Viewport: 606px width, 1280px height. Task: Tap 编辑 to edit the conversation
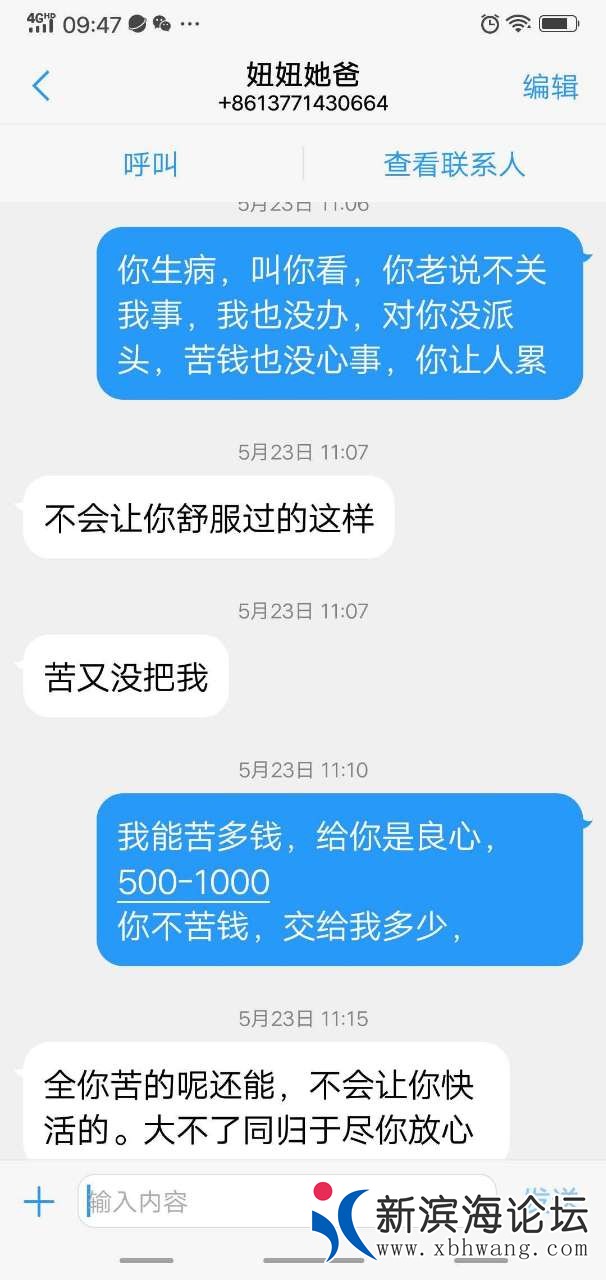pos(550,87)
